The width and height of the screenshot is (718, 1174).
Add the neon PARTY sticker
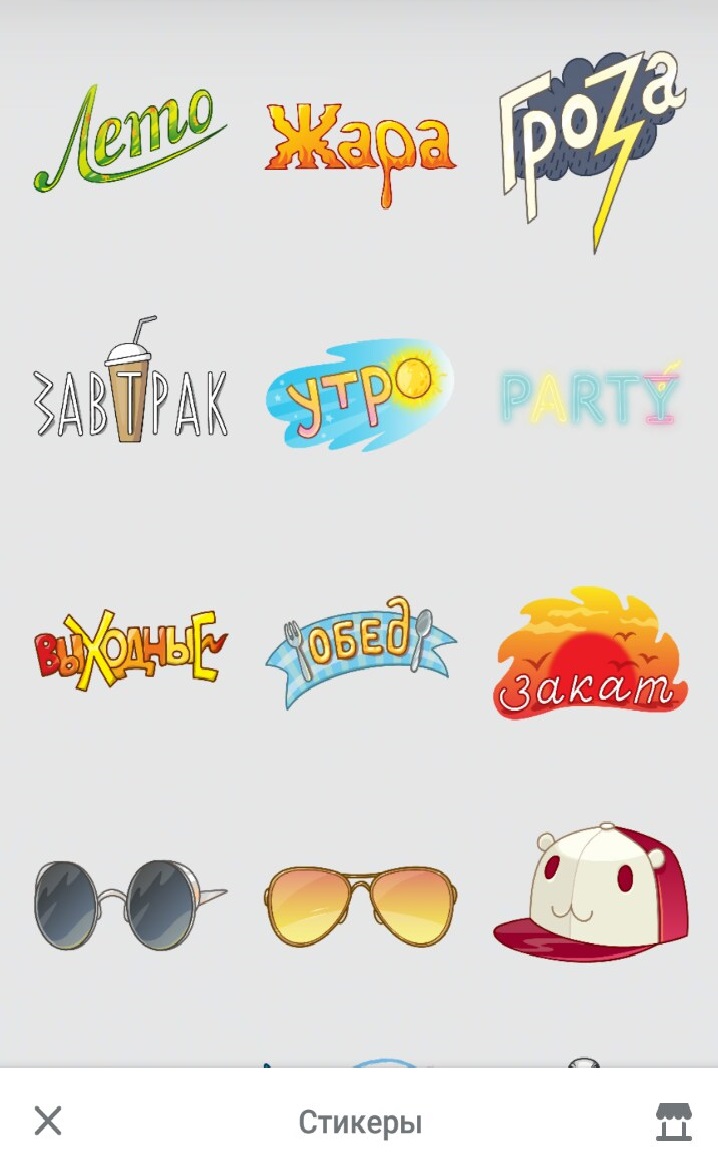[590, 395]
